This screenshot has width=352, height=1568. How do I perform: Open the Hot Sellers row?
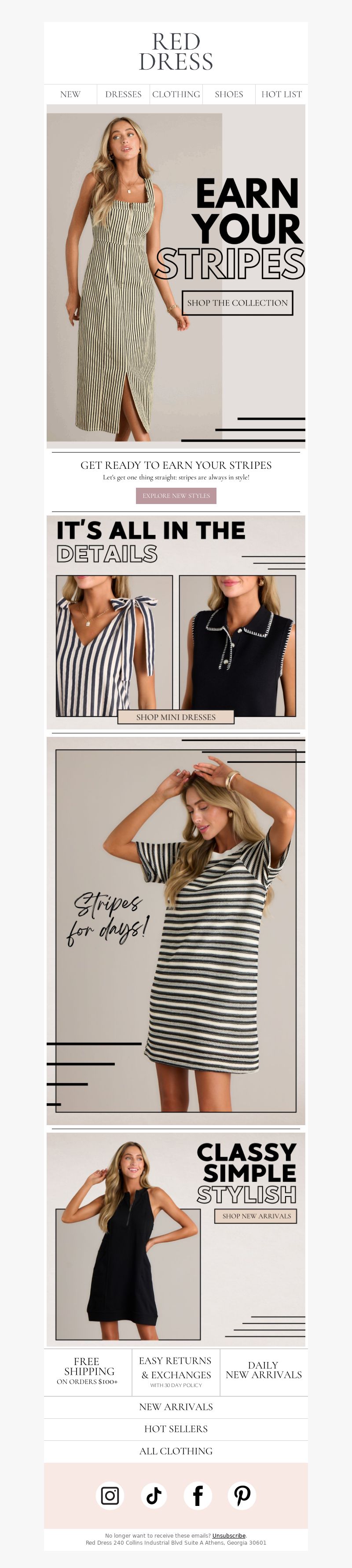[176, 1428]
